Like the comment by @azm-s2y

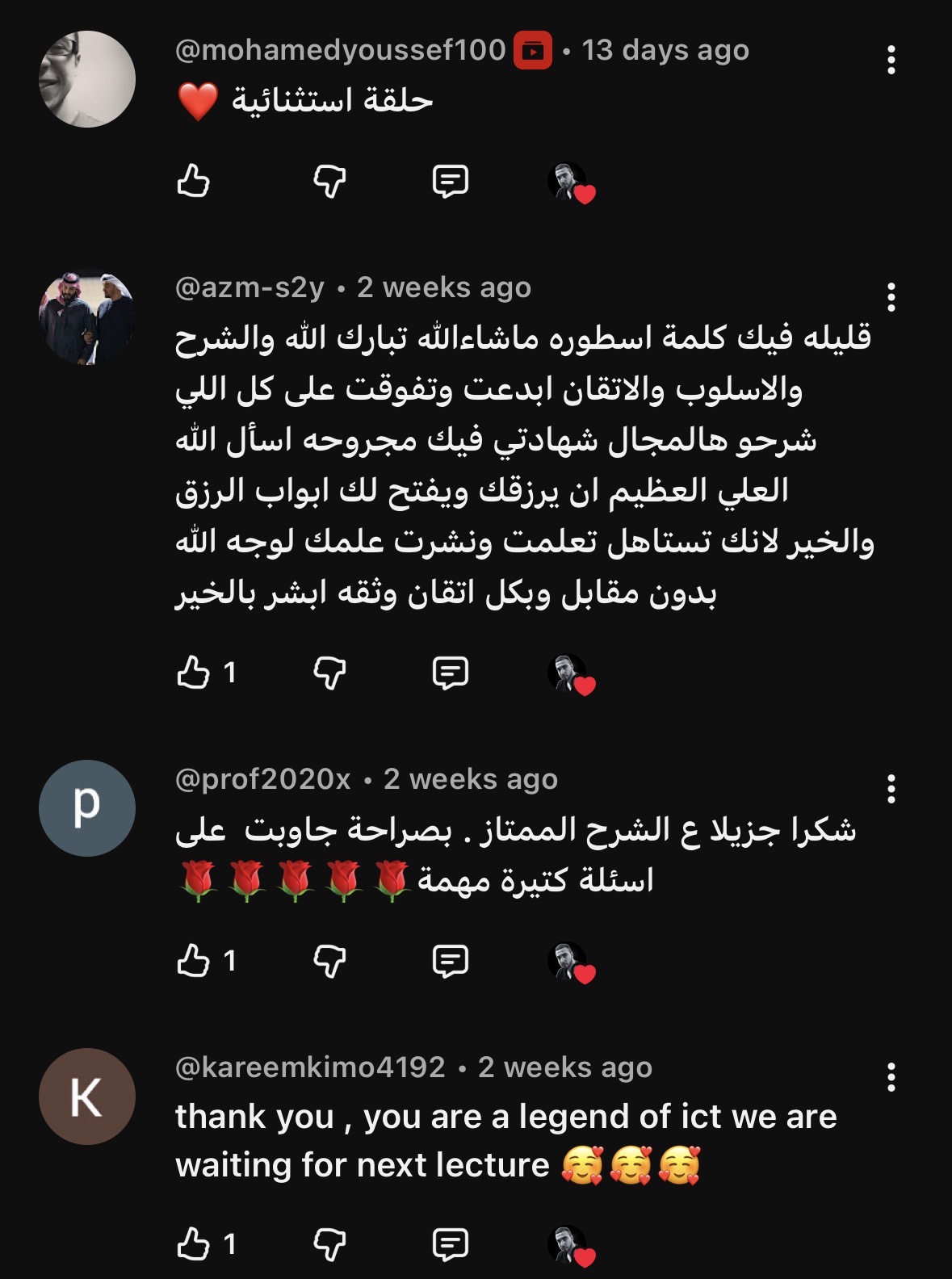(193, 672)
